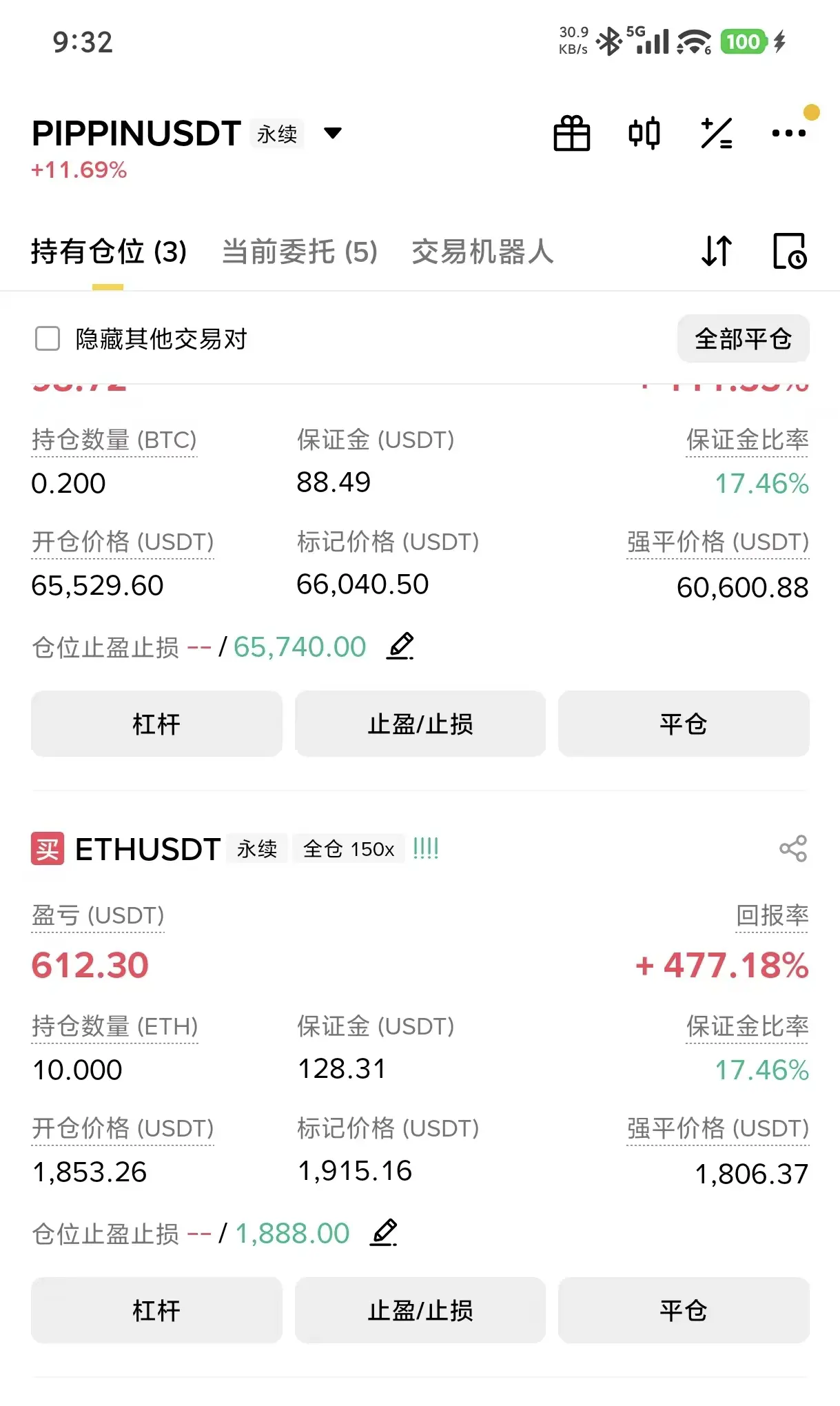The height and width of the screenshot is (1406, 840).
Task: Tap 平仓 to close the BTC position
Action: [684, 724]
